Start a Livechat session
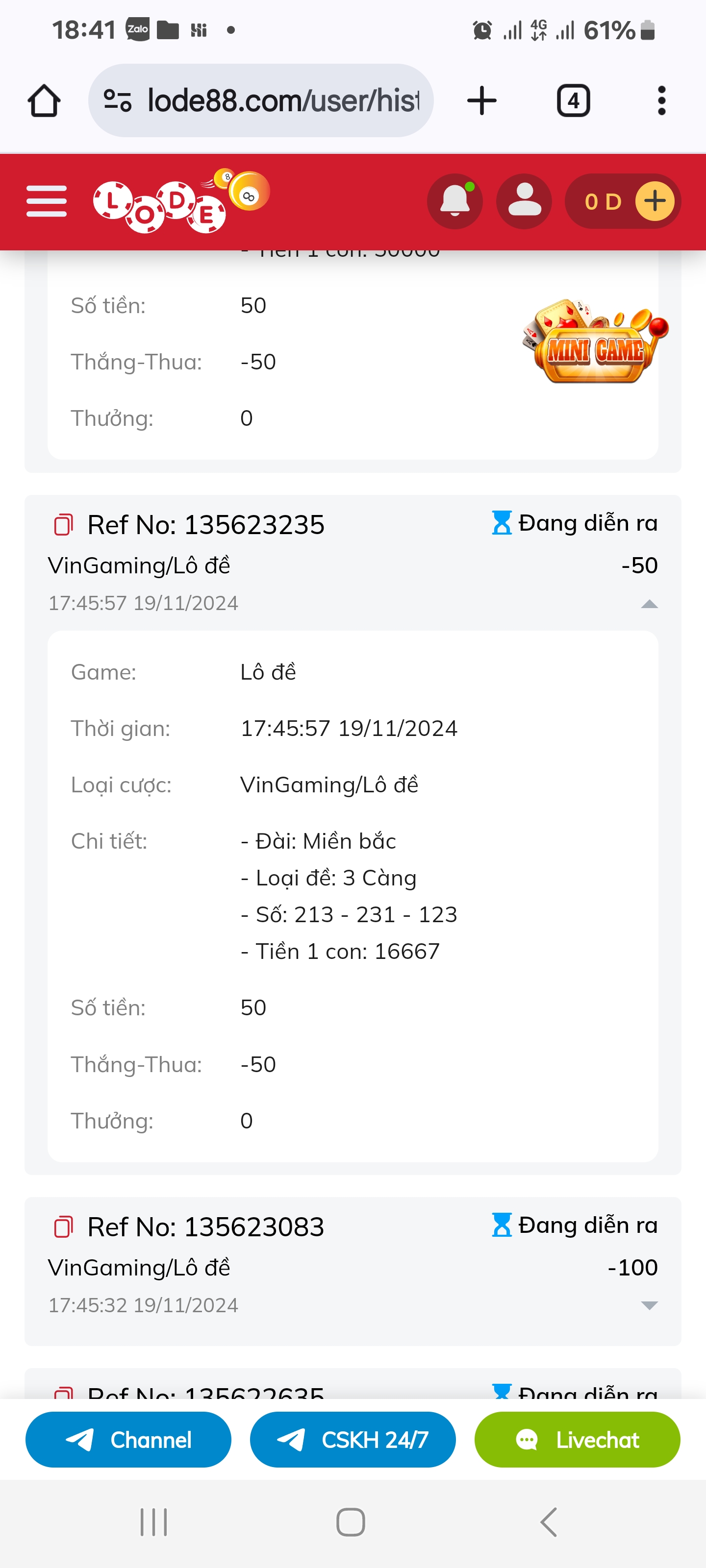The image size is (706, 1568). tap(577, 1440)
